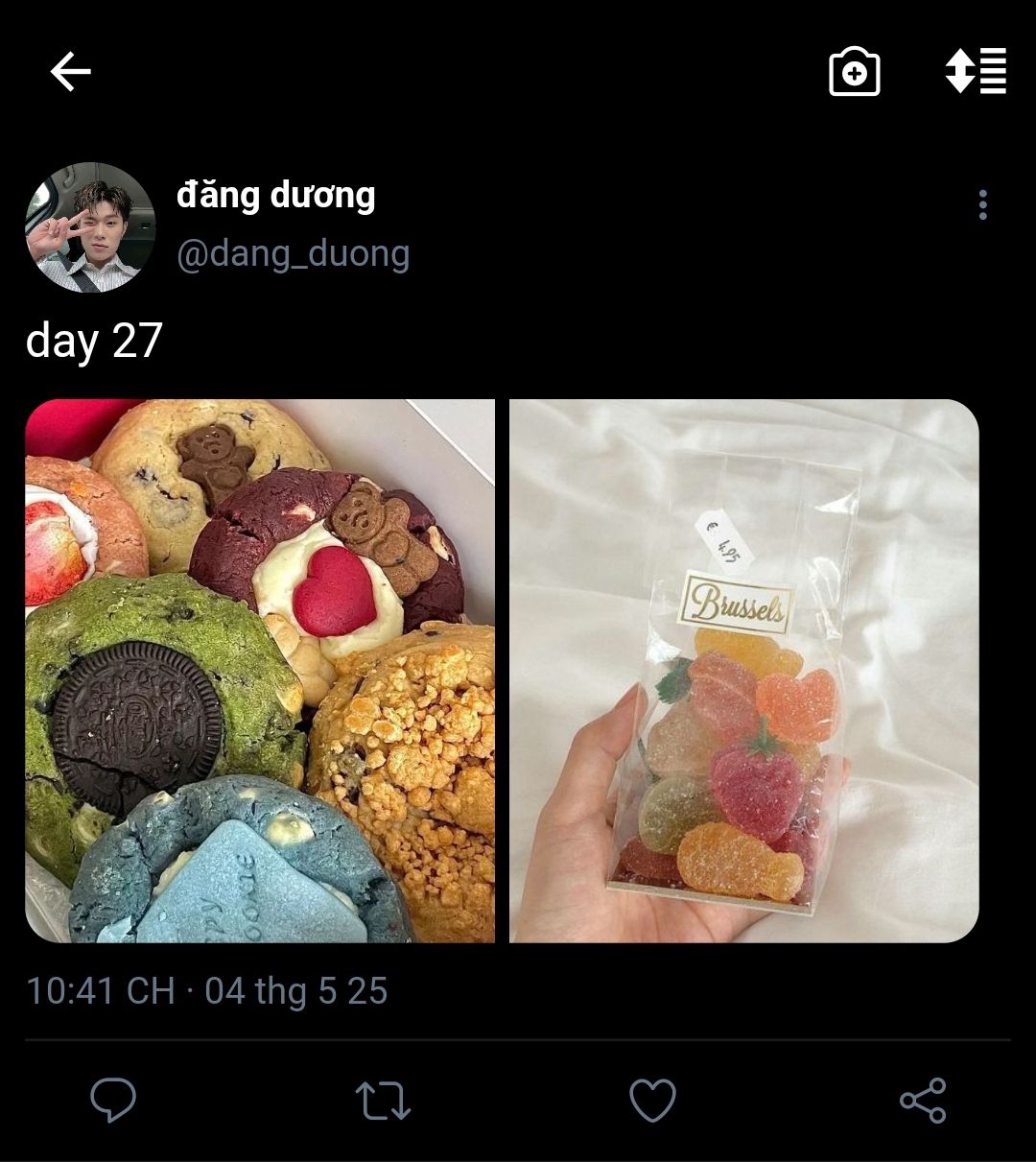The image size is (1036, 1162).
Task: Retweet the day 27 post
Action: click(x=383, y=1101)
